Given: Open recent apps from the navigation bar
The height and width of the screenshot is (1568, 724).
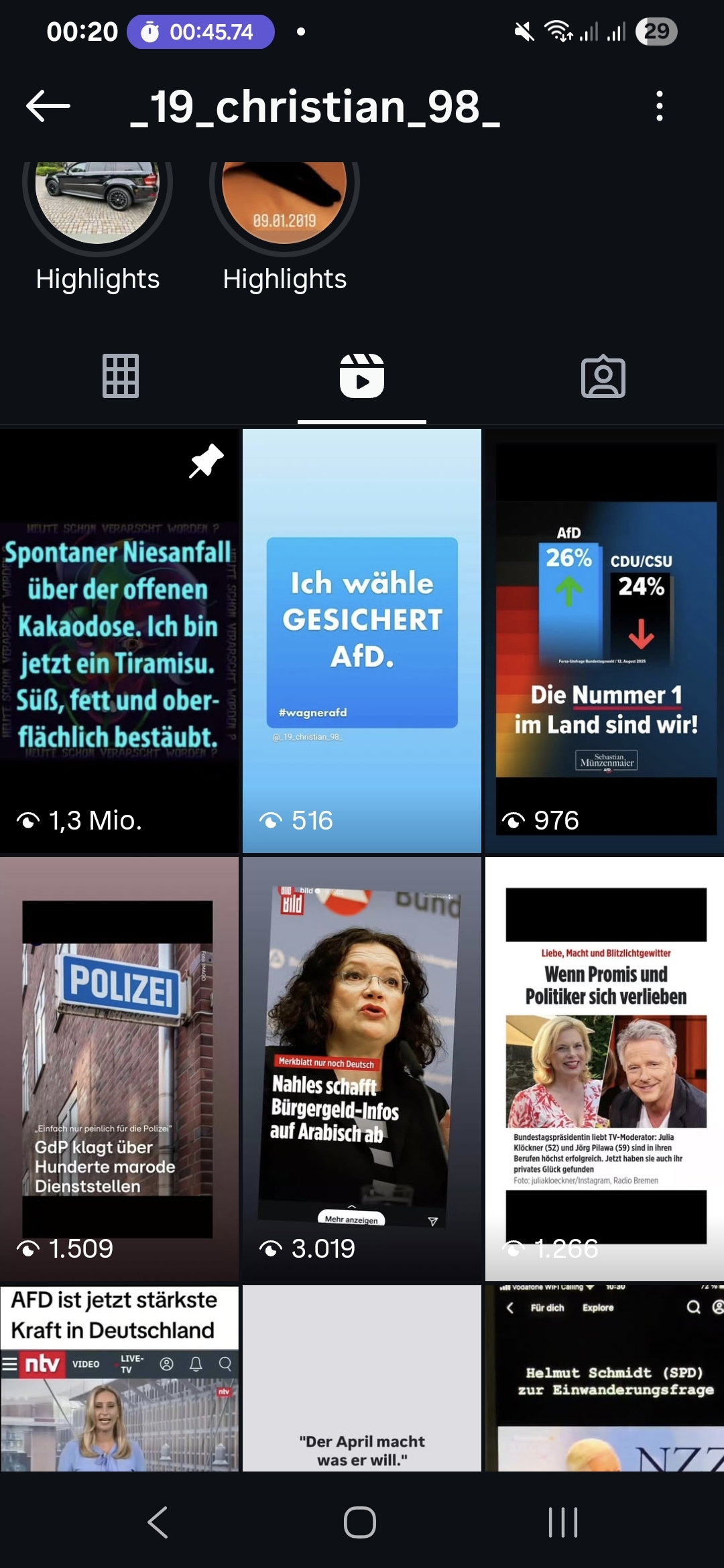Looking at the screenshot, I should pyautogui.click(x=562, y=1522).
